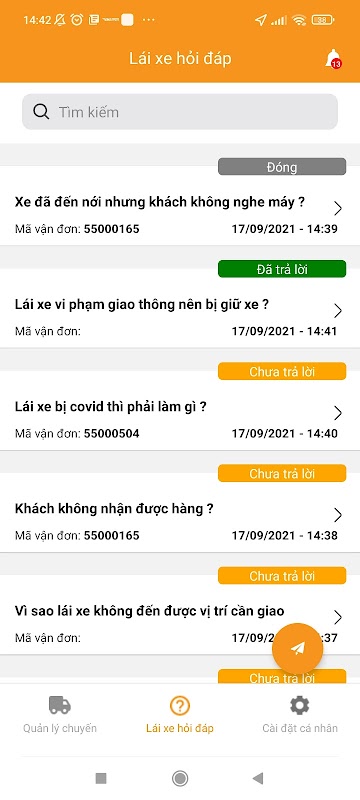Tap the system home button

pos(179,778)
